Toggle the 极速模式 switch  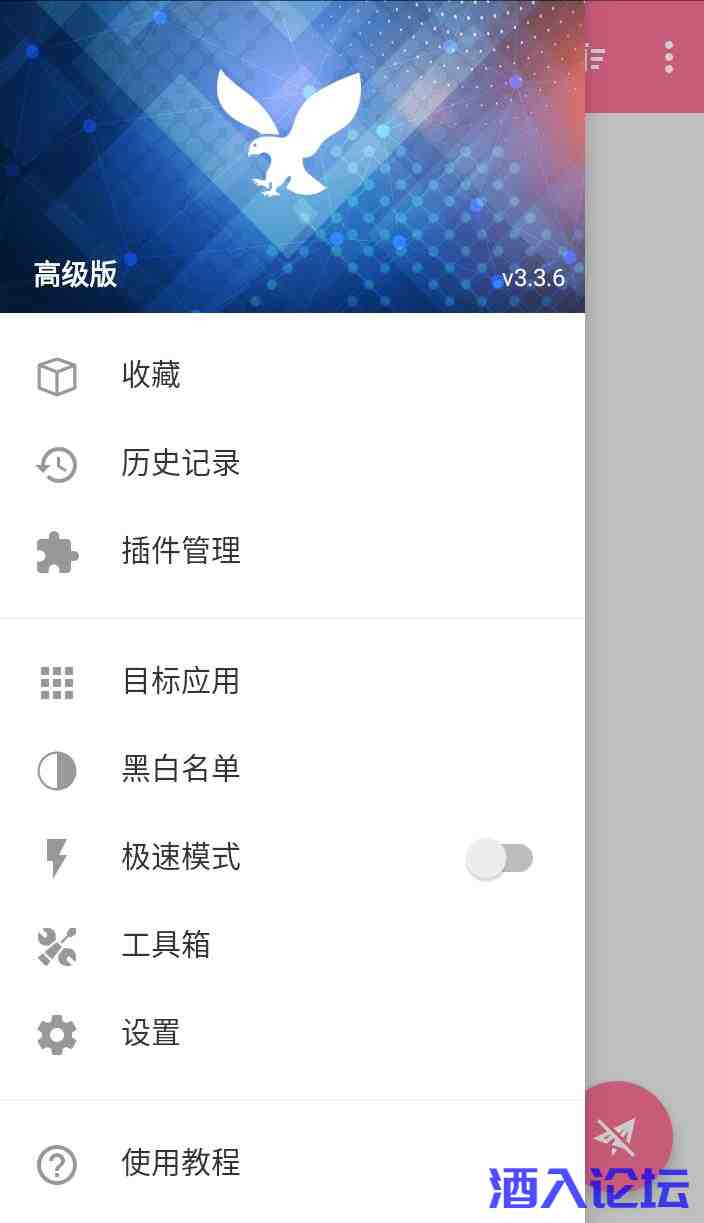(500, 858)
